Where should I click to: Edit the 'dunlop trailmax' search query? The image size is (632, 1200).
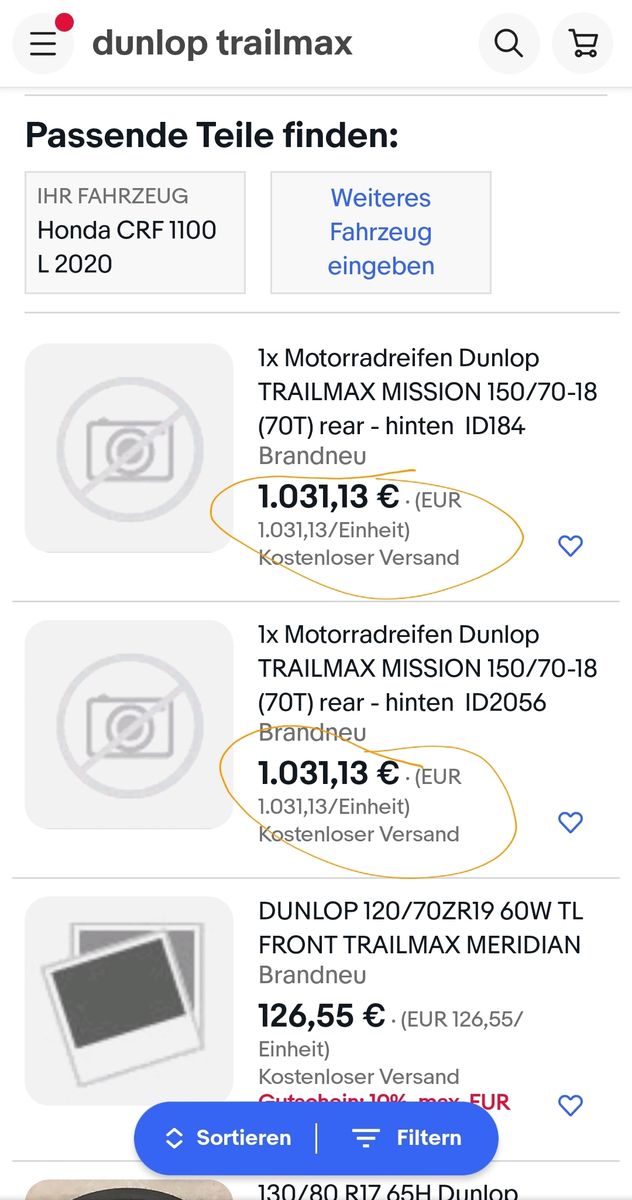pyautogui.click(x=222, y=44)
